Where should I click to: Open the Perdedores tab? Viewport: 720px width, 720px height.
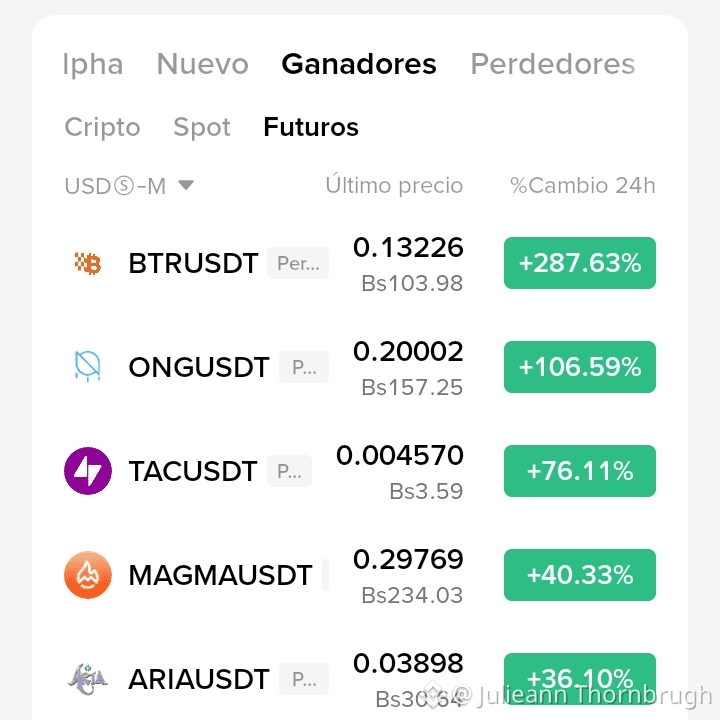click(x=553, y=64)
